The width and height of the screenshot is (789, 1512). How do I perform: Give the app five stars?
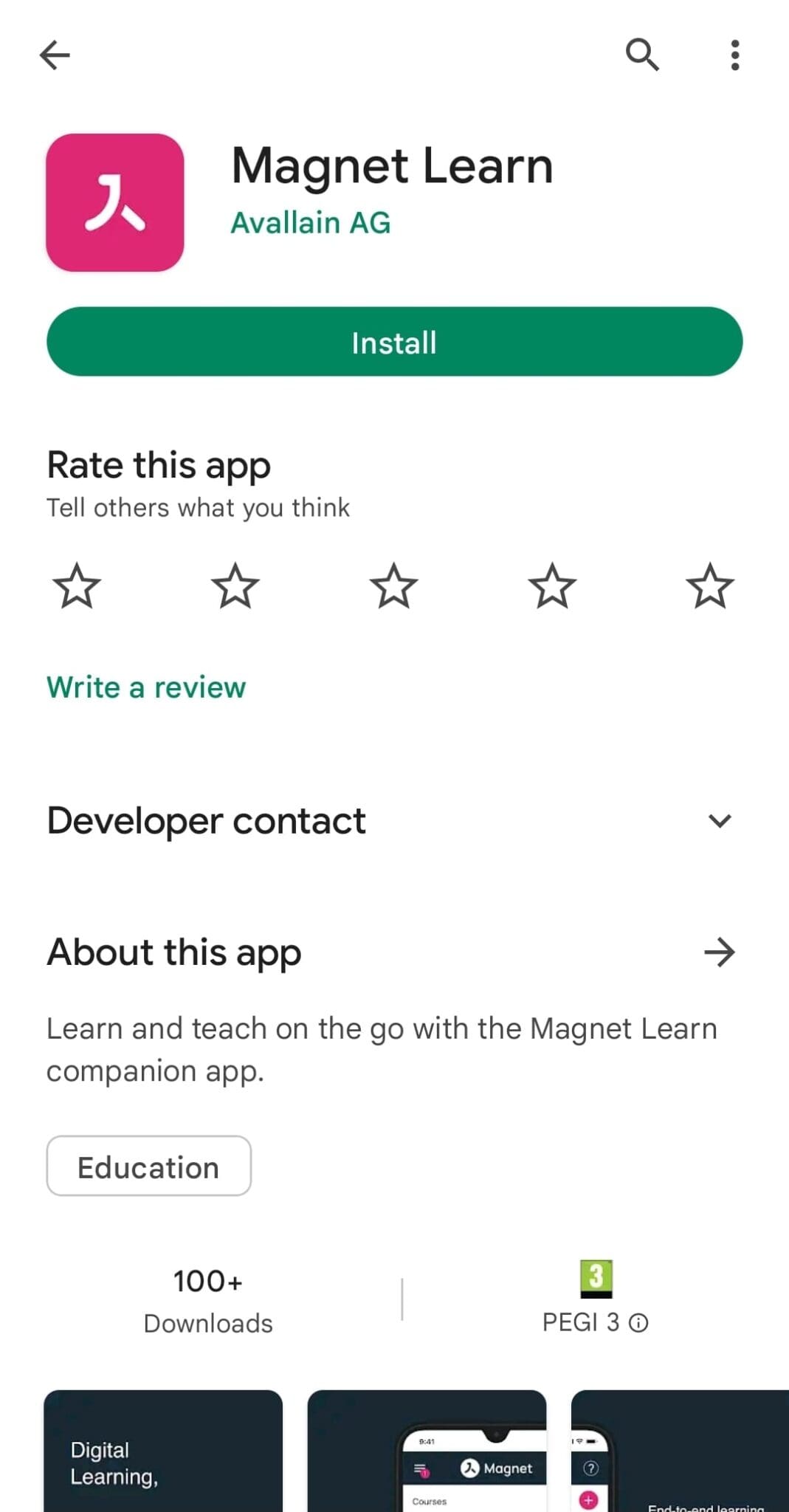click(710, 586)
